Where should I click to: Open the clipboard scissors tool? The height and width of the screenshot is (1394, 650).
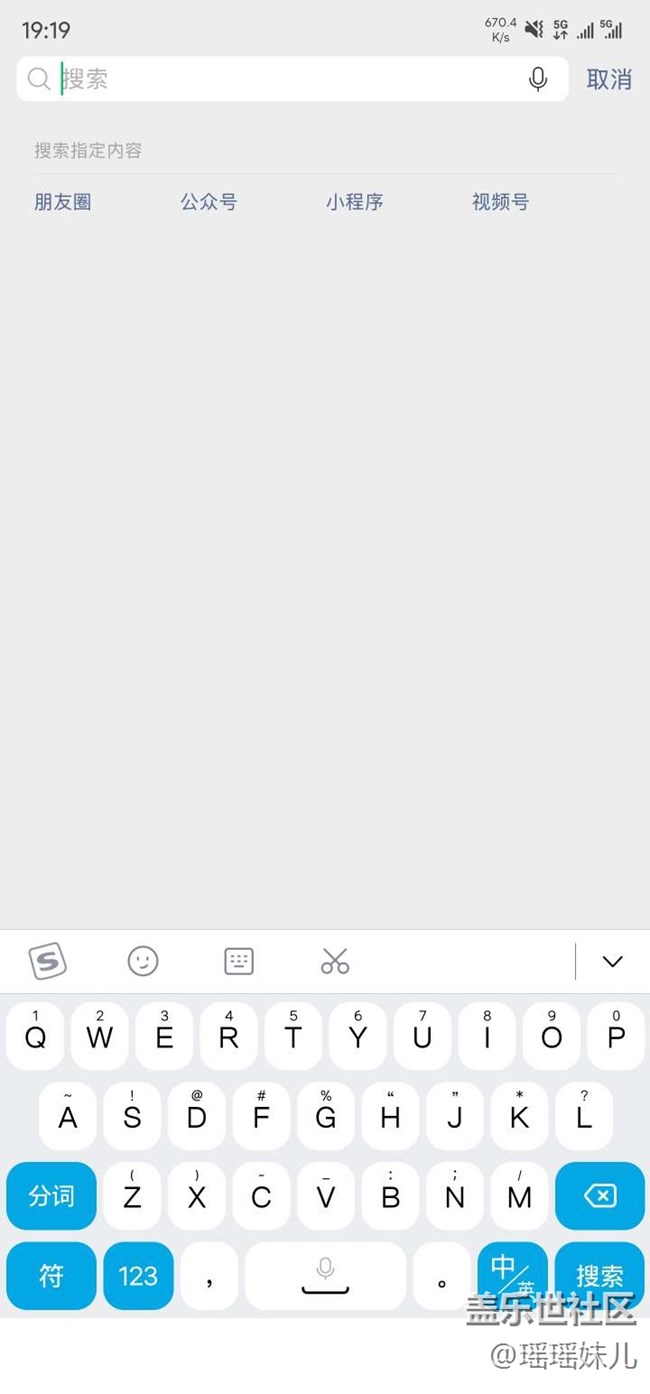point(335,962)
